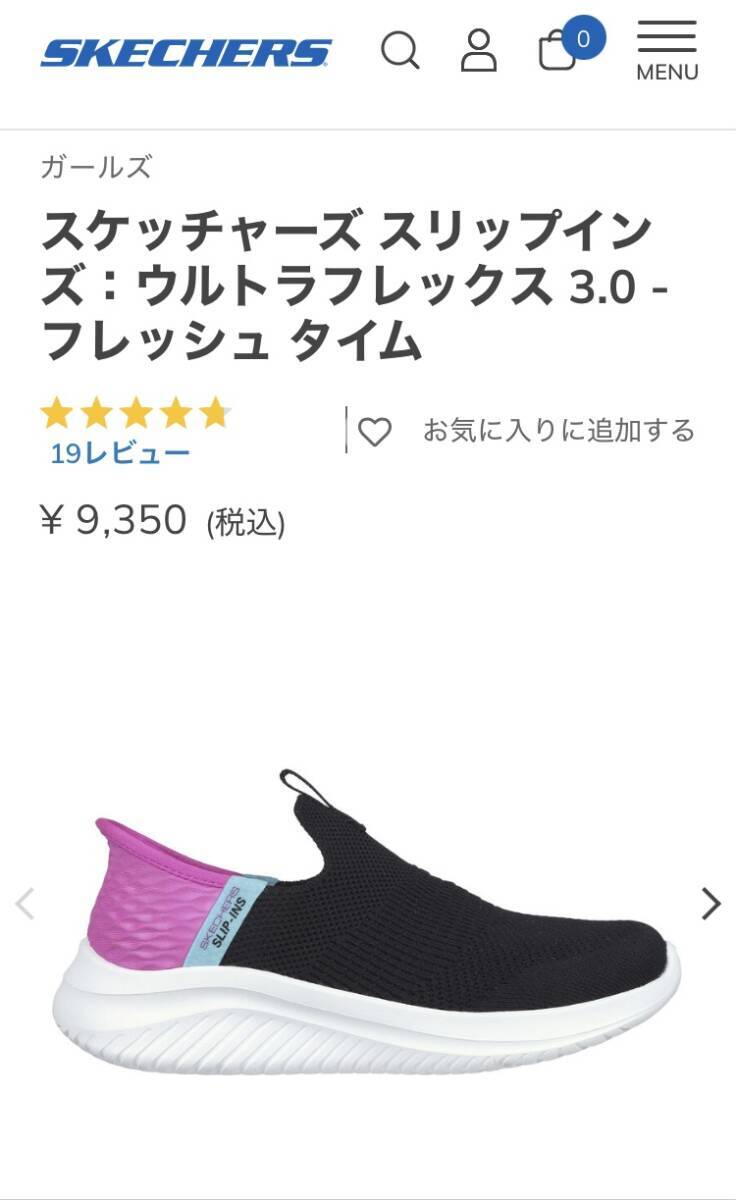Image resolution: width=736 pixels, height=1200 pixels.
Task: Enlarge the black slip-on shoe image
Action: click(x=366, y=920)
